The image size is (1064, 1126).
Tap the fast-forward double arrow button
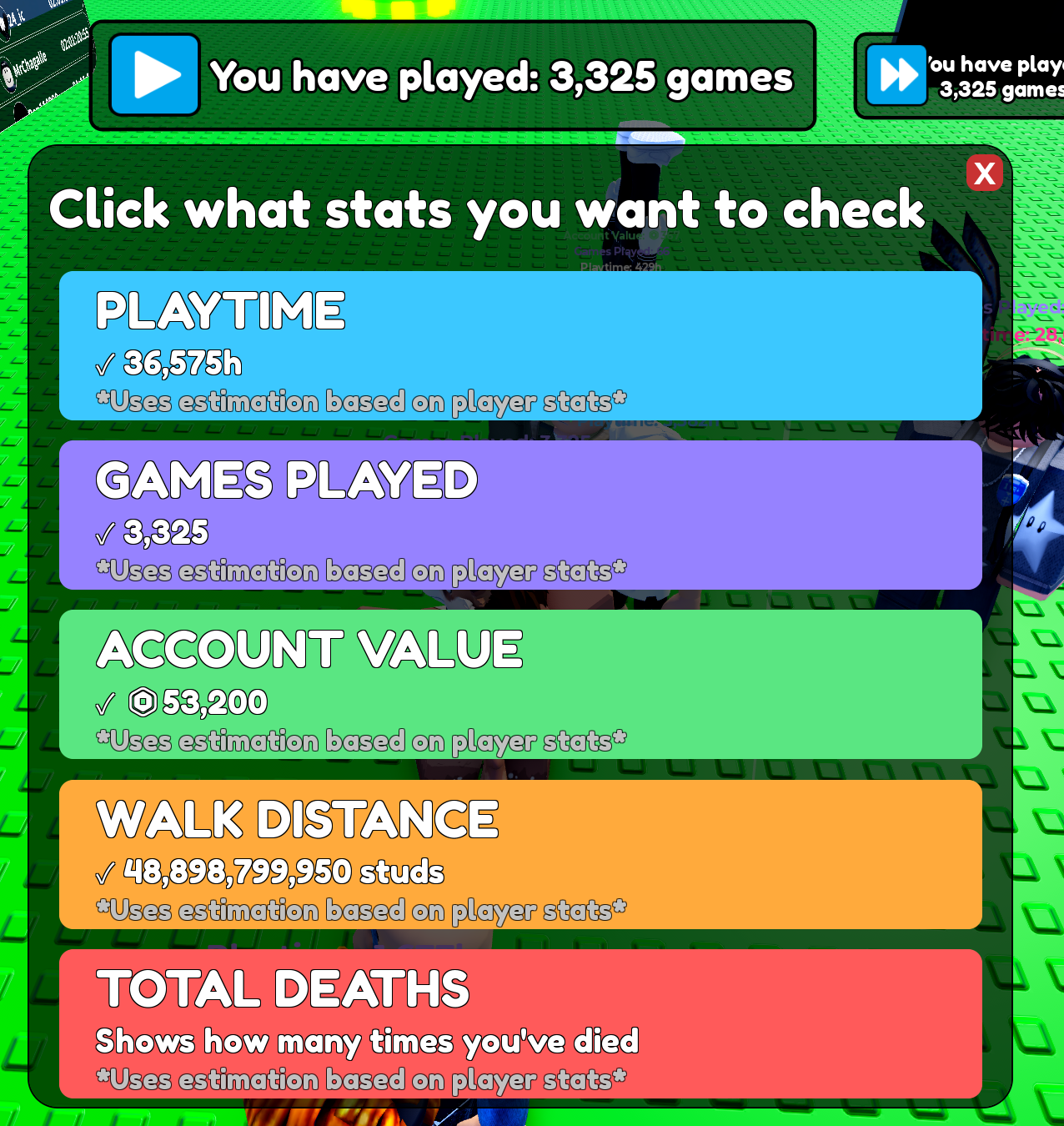pos(896,75)
